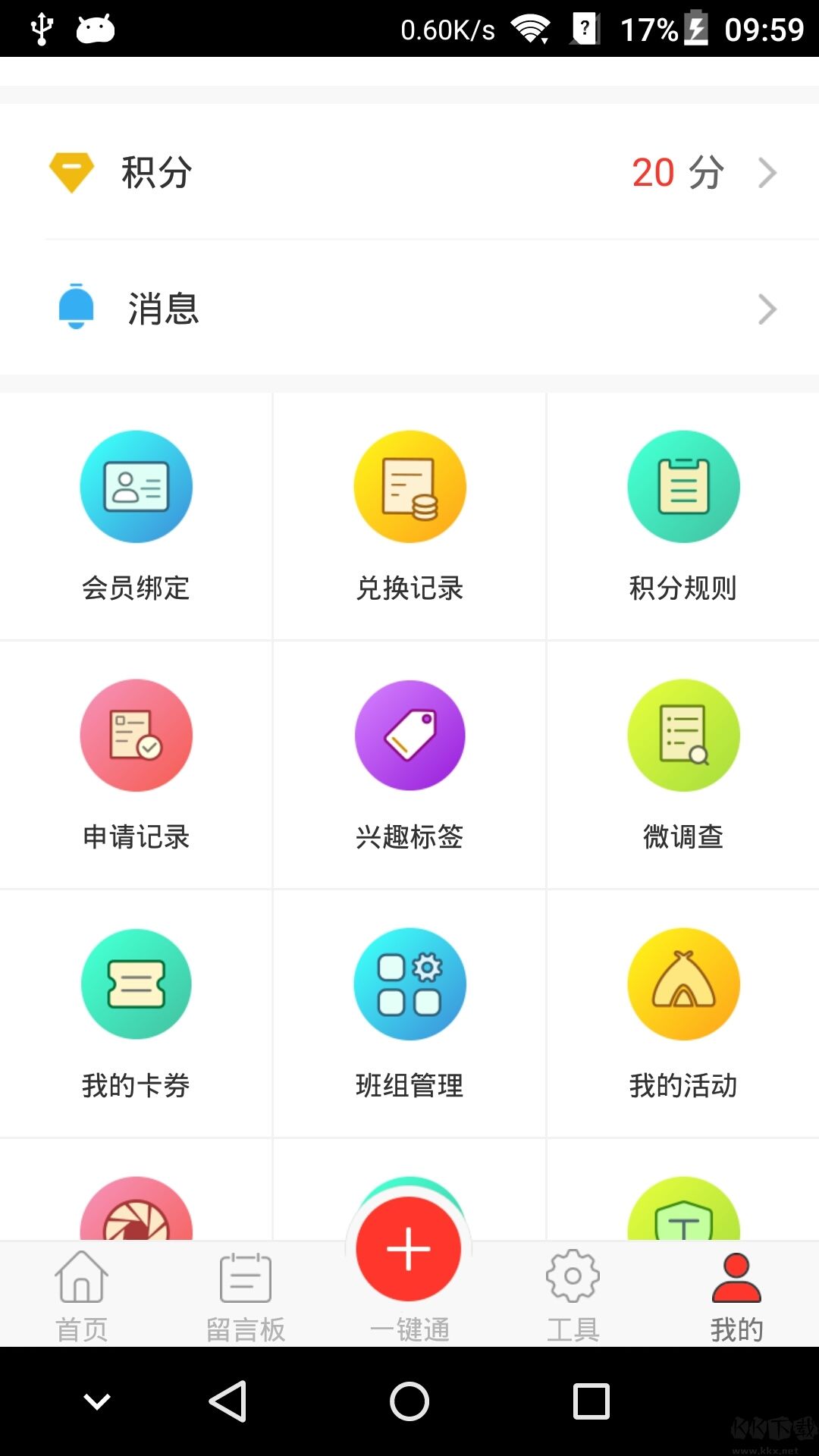Expand the 消息 messages row chevron
819x1456 pixels.
point(768,309)
